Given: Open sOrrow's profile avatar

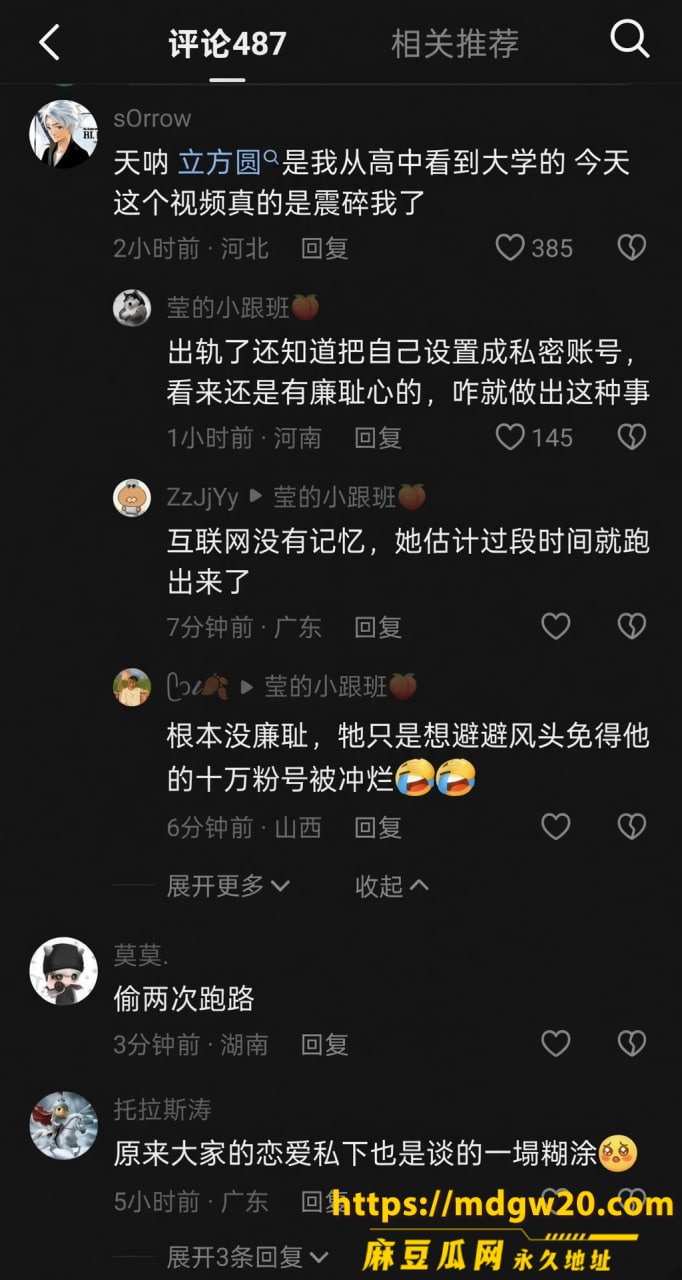Looking at the screenshot, I should [x=64, y=135].
